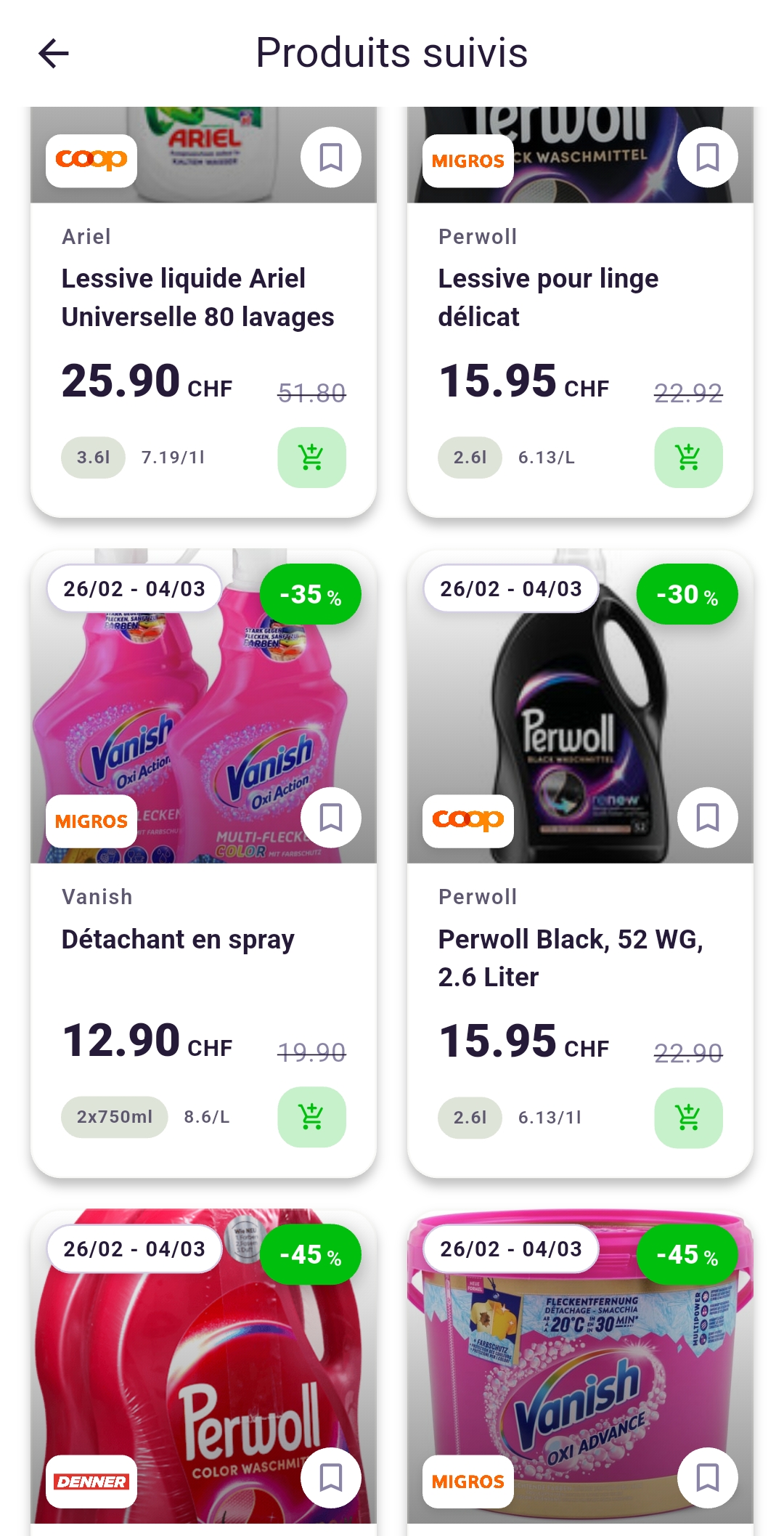Click the crossed-out 51.80 old price
Viewport: 784px width, 1536px height.
tap(311, 392)
